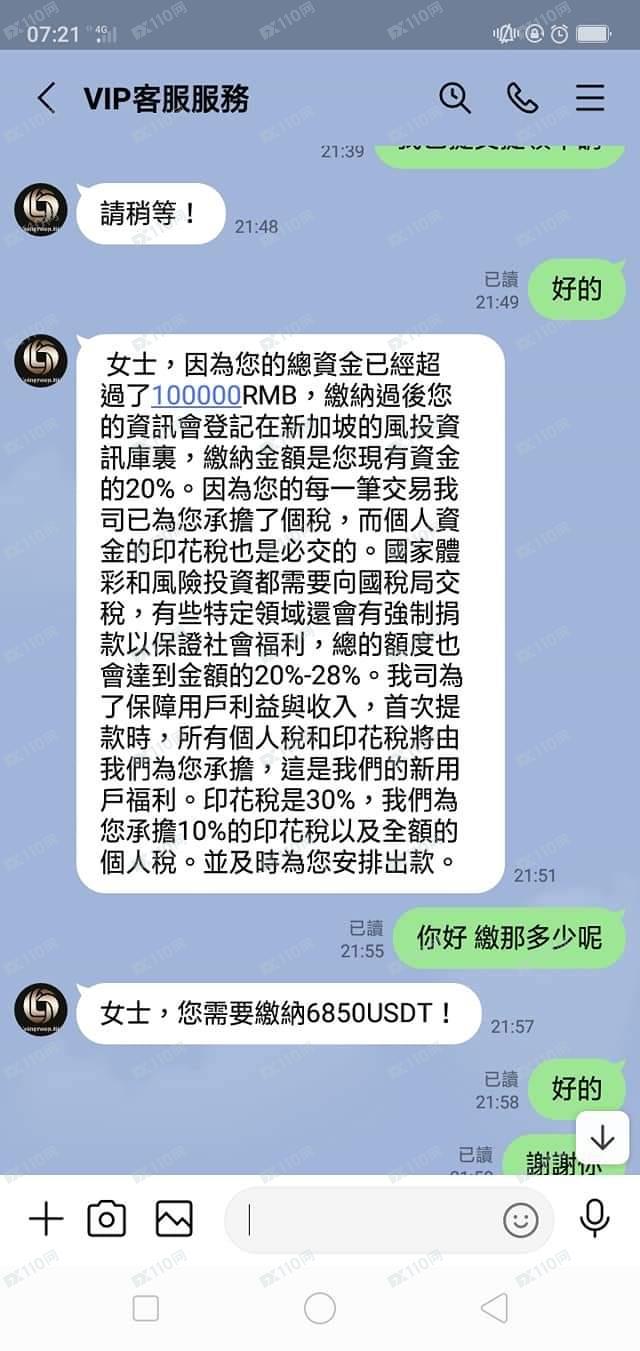Focus the message input field
Screen dimensions: 640x1351
click(370, 1220)
